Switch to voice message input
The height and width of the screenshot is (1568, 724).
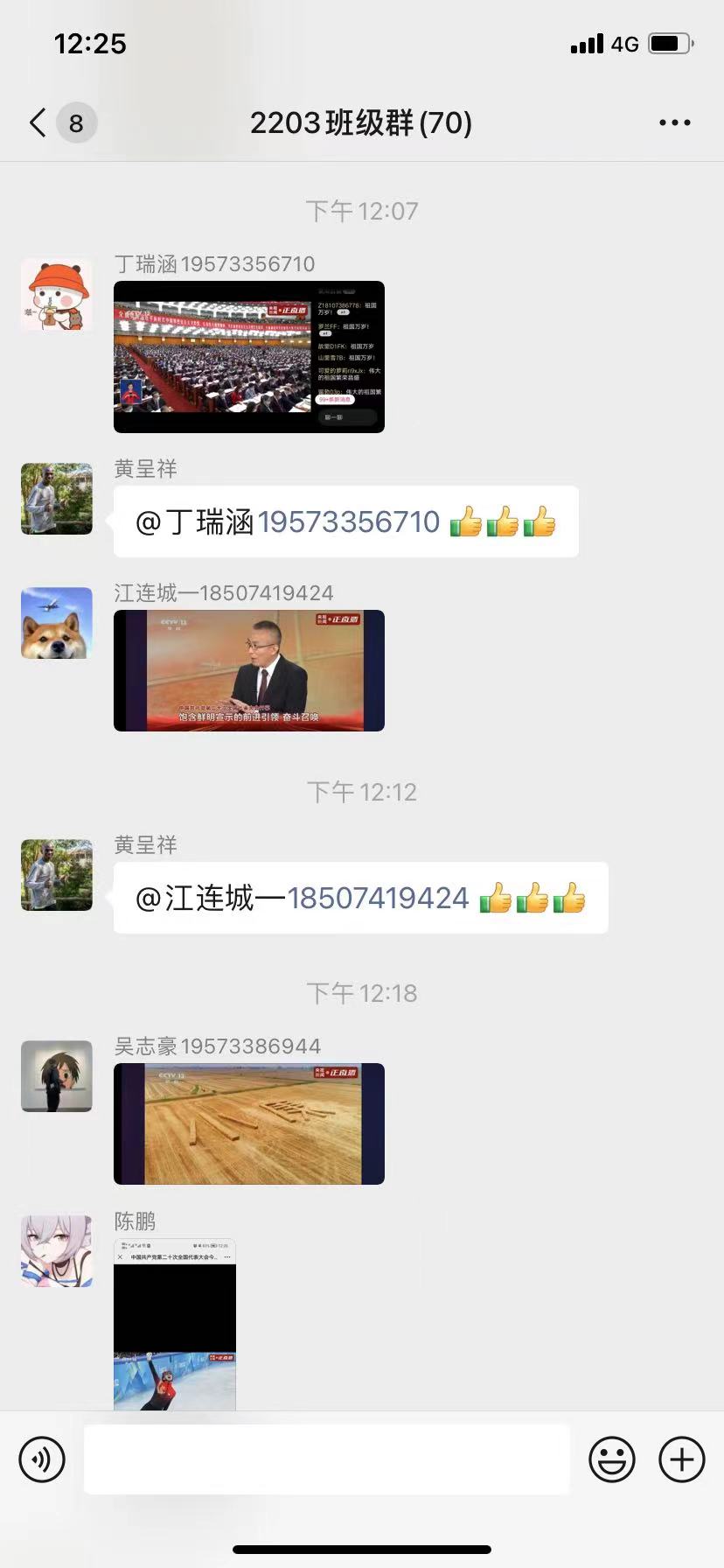click(42, 1459)
